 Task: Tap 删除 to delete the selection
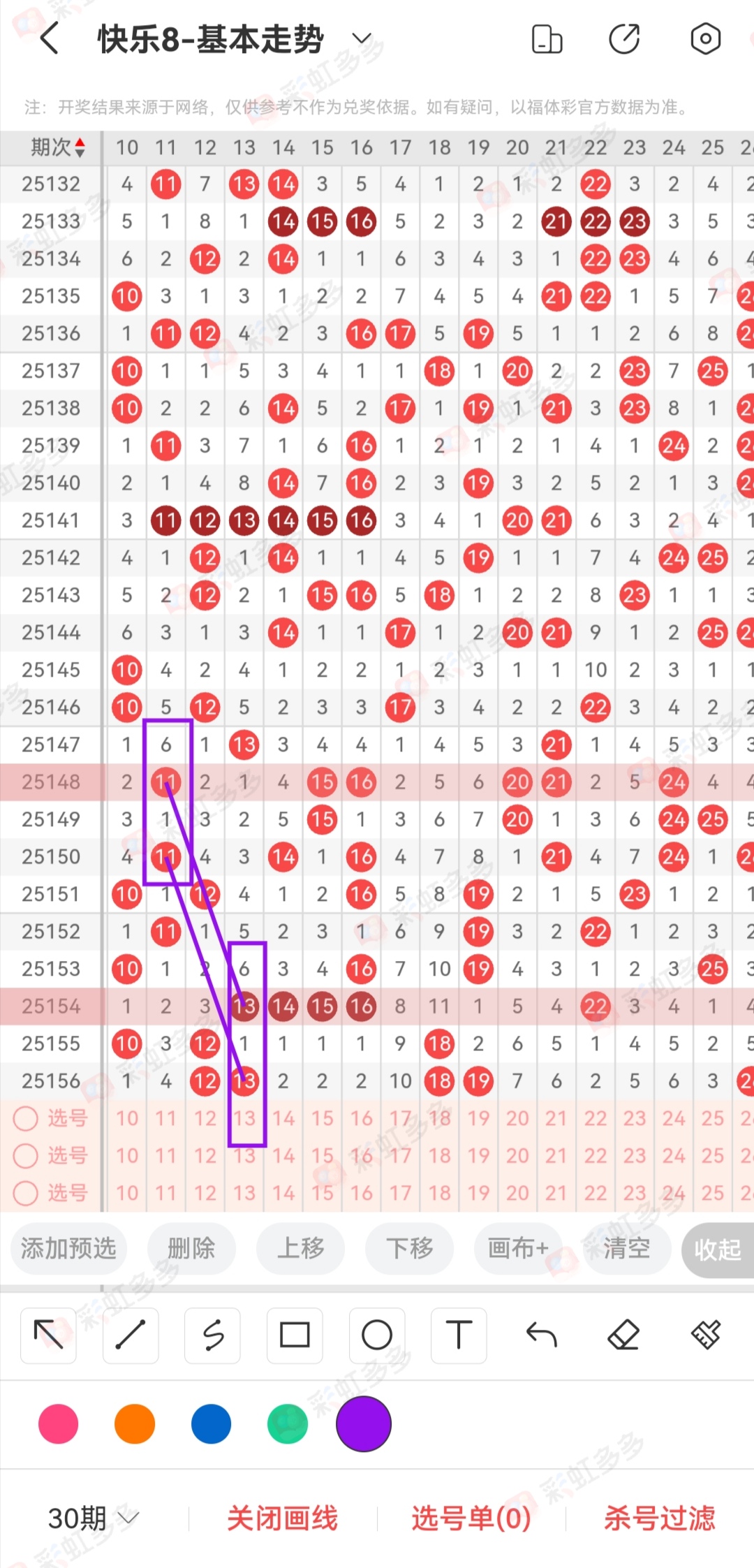191,1248
